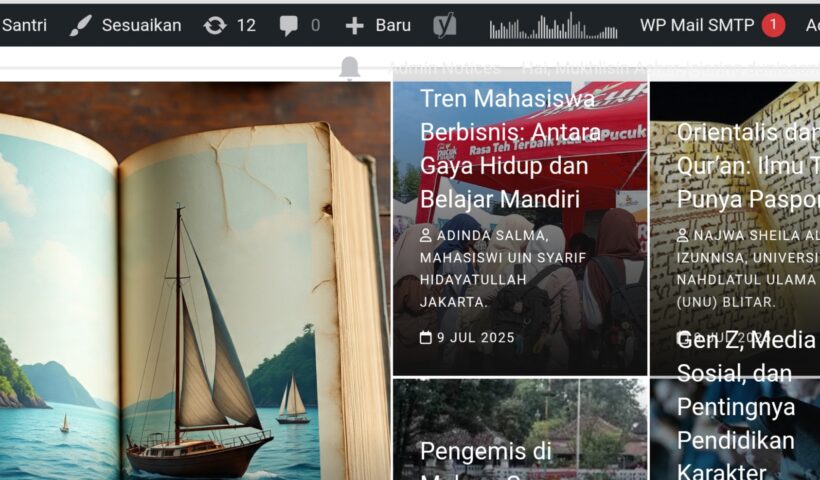Open the Santri site menu
The width and height of the screenshot is (820, 480).
[24, 25]
